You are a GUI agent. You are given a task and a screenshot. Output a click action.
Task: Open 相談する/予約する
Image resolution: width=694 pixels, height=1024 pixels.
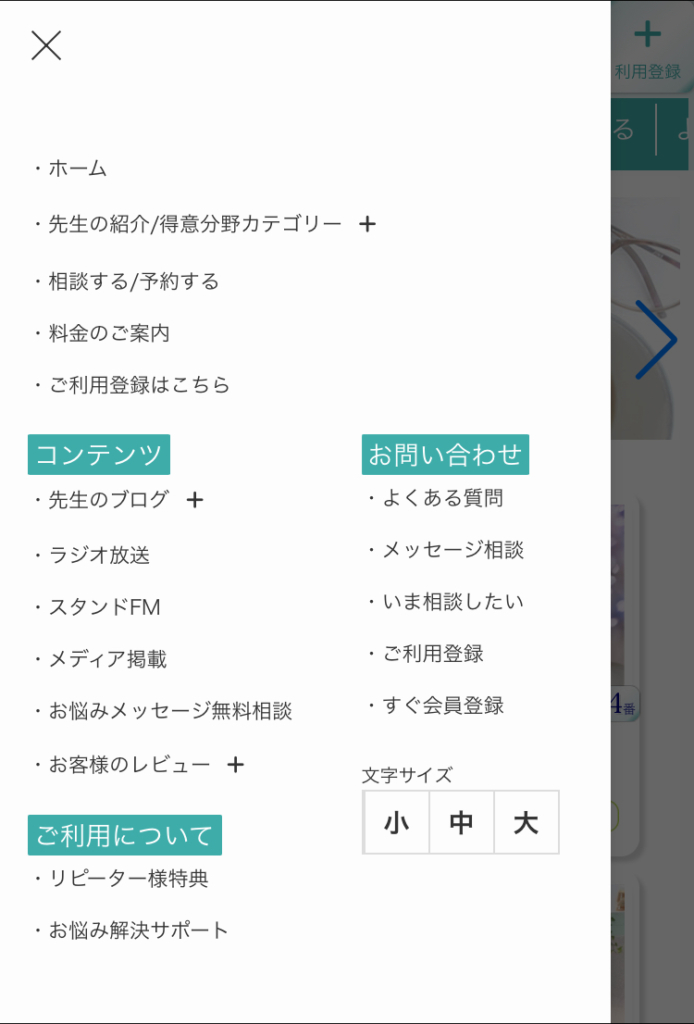tap(133, 282)
